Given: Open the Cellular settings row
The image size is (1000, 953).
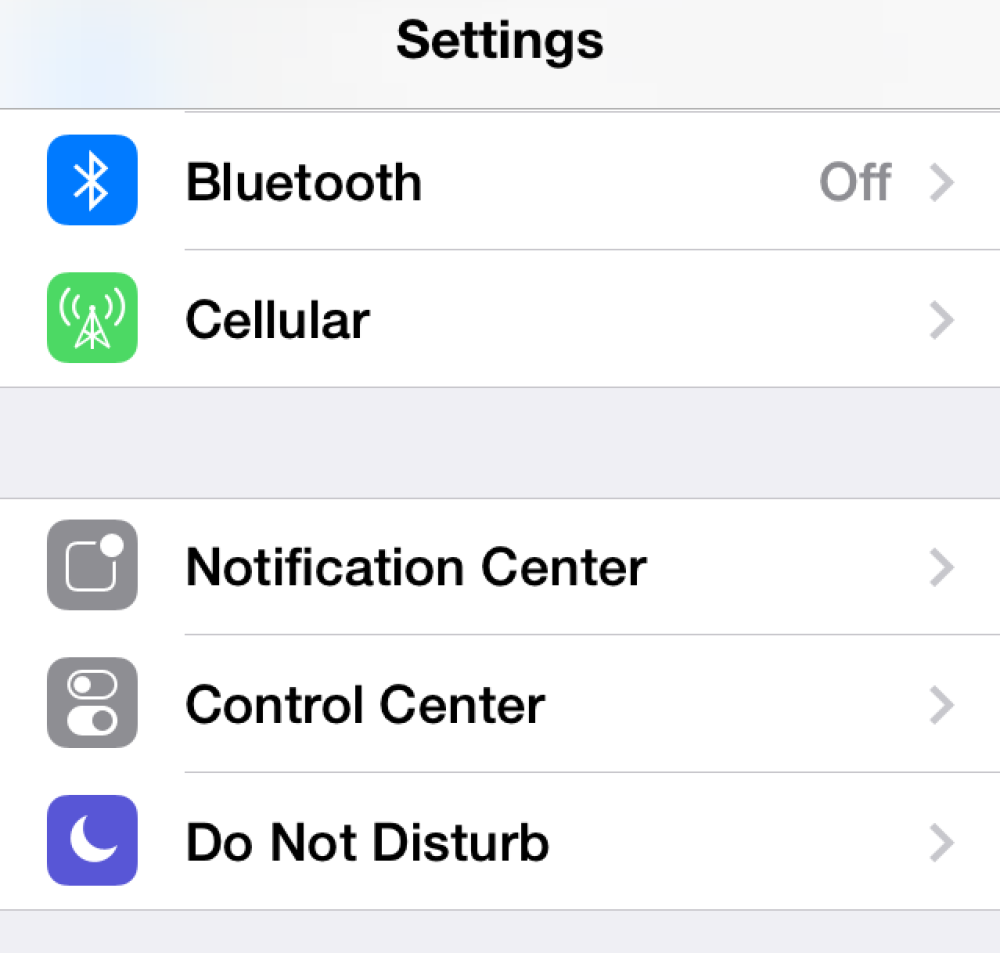Looking at the screenshot, I should pyautogui.click(x=500, y=320).
